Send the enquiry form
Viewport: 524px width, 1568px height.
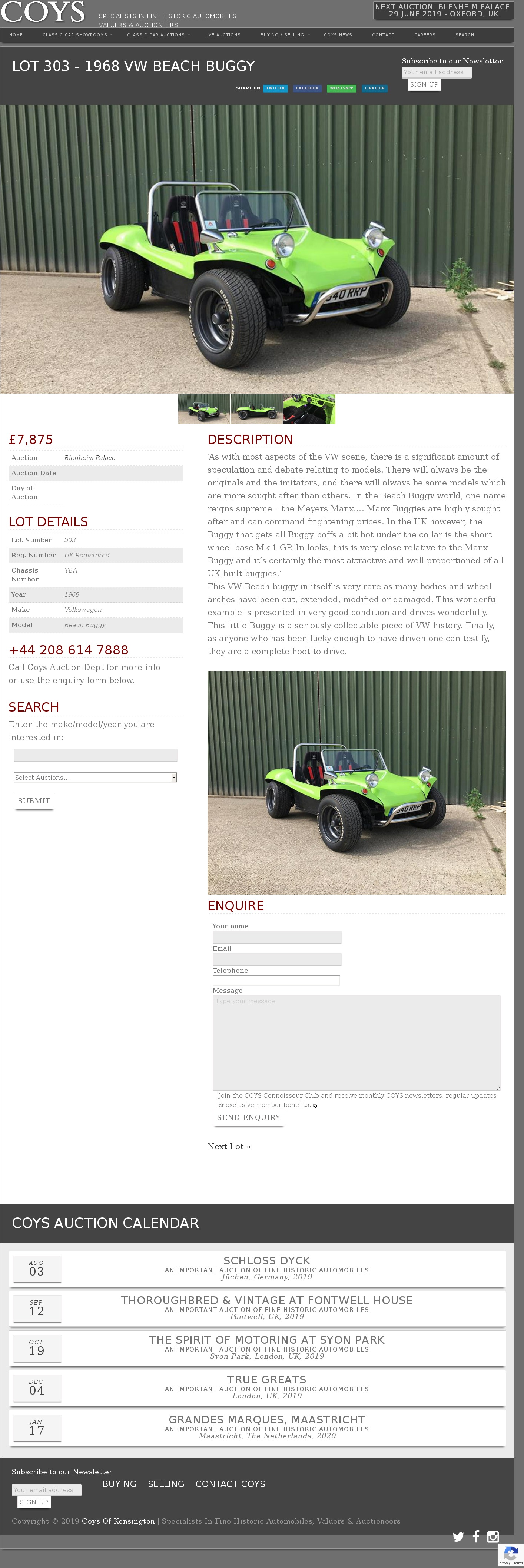point(248,1118)
